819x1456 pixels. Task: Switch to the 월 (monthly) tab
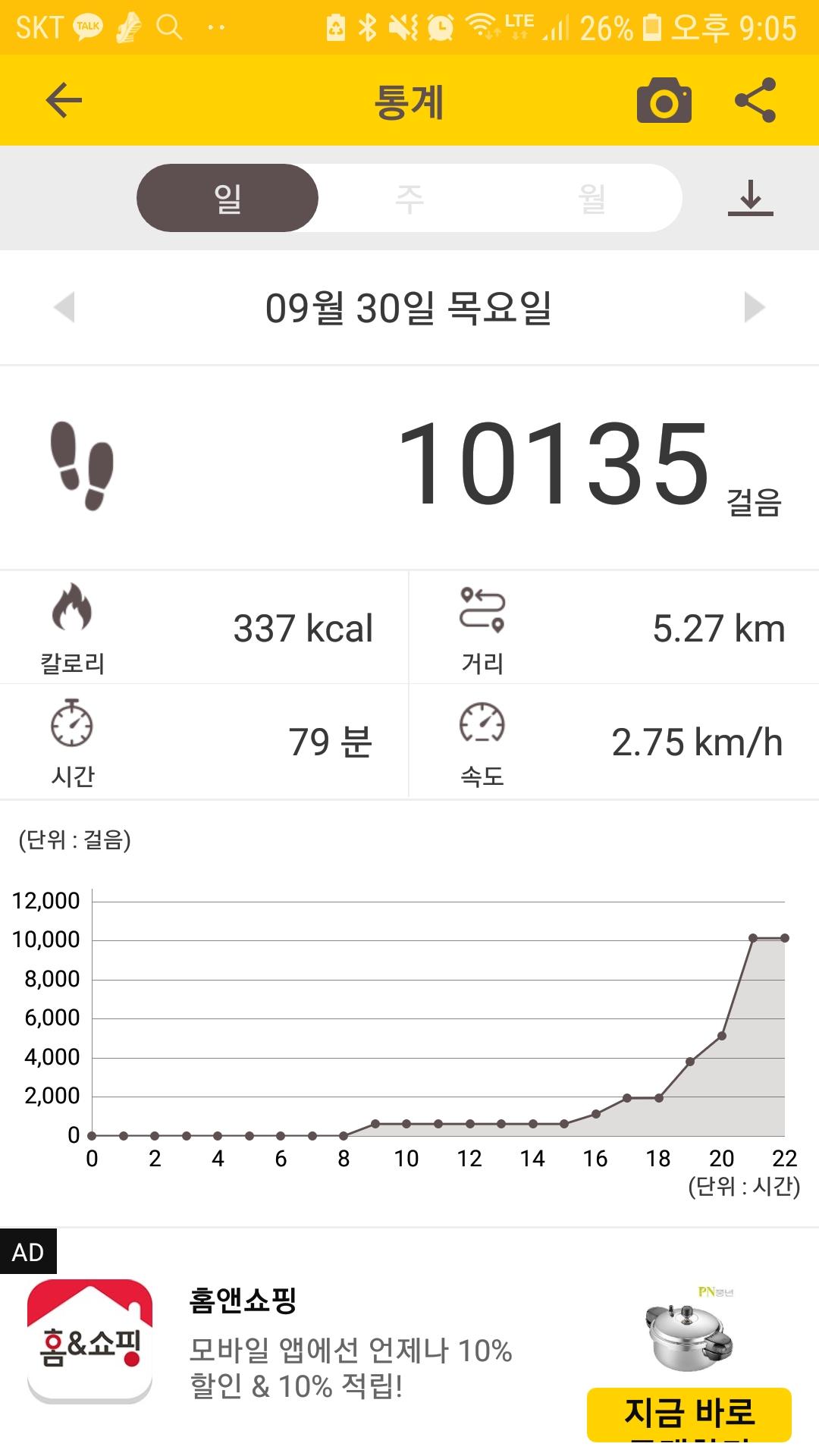(591, 199)
